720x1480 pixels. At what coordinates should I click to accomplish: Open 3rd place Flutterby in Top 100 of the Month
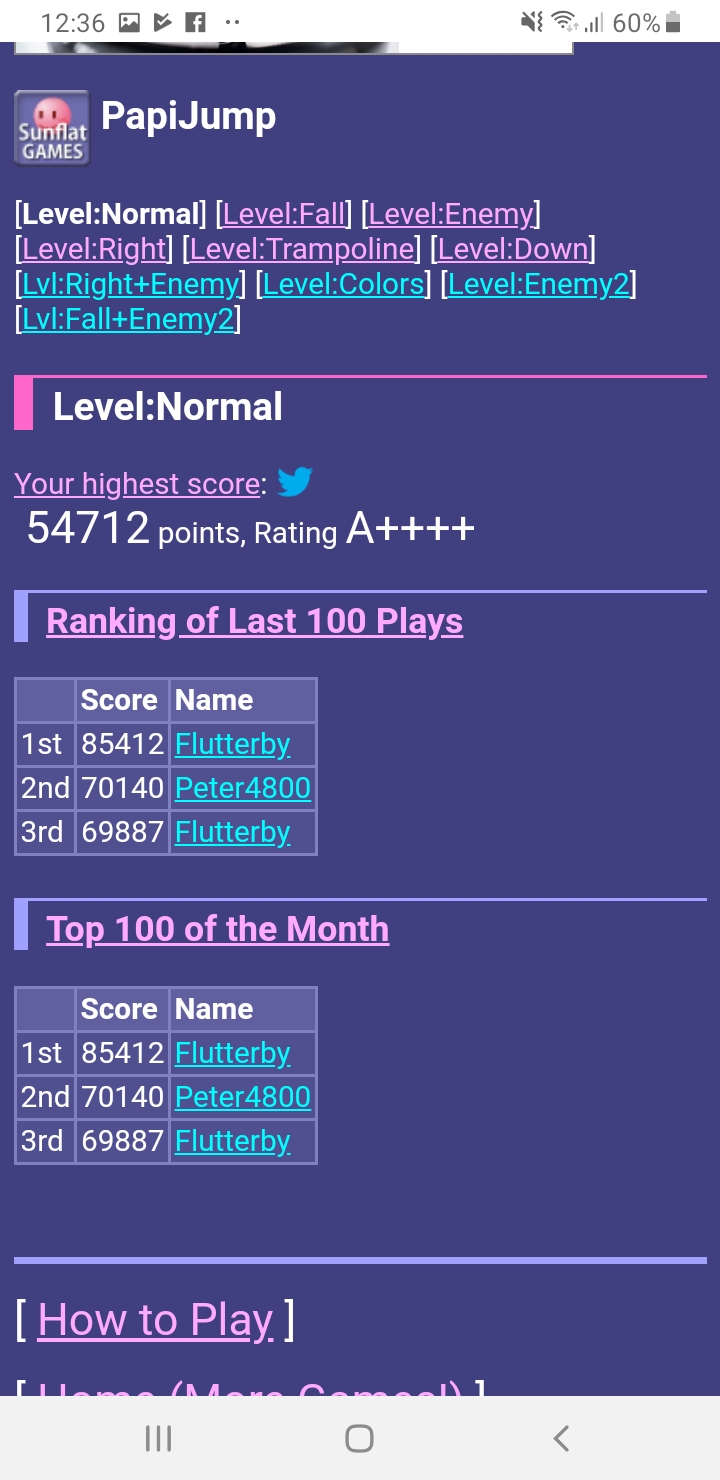[x=232, y=1141]
